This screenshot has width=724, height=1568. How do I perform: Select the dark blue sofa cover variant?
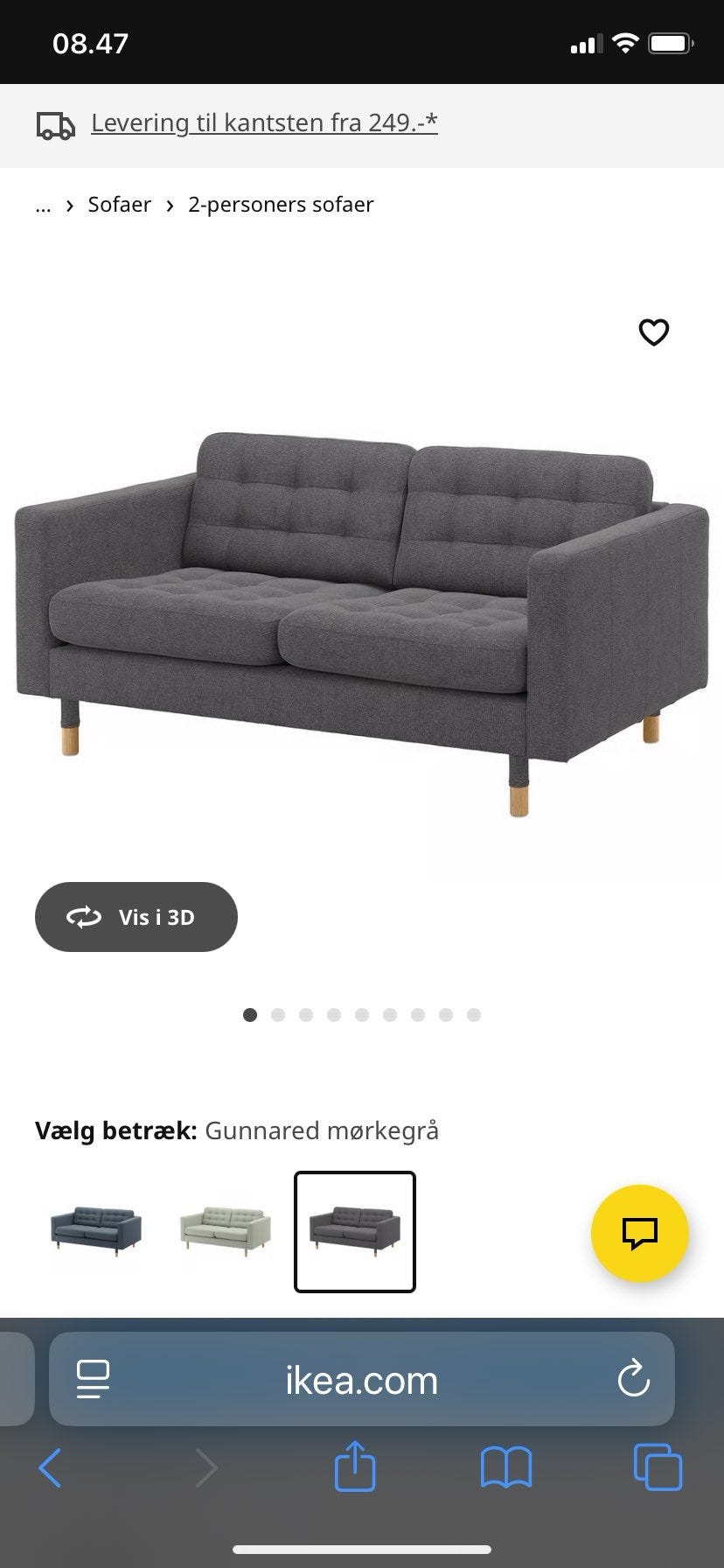coord(96,1230)
